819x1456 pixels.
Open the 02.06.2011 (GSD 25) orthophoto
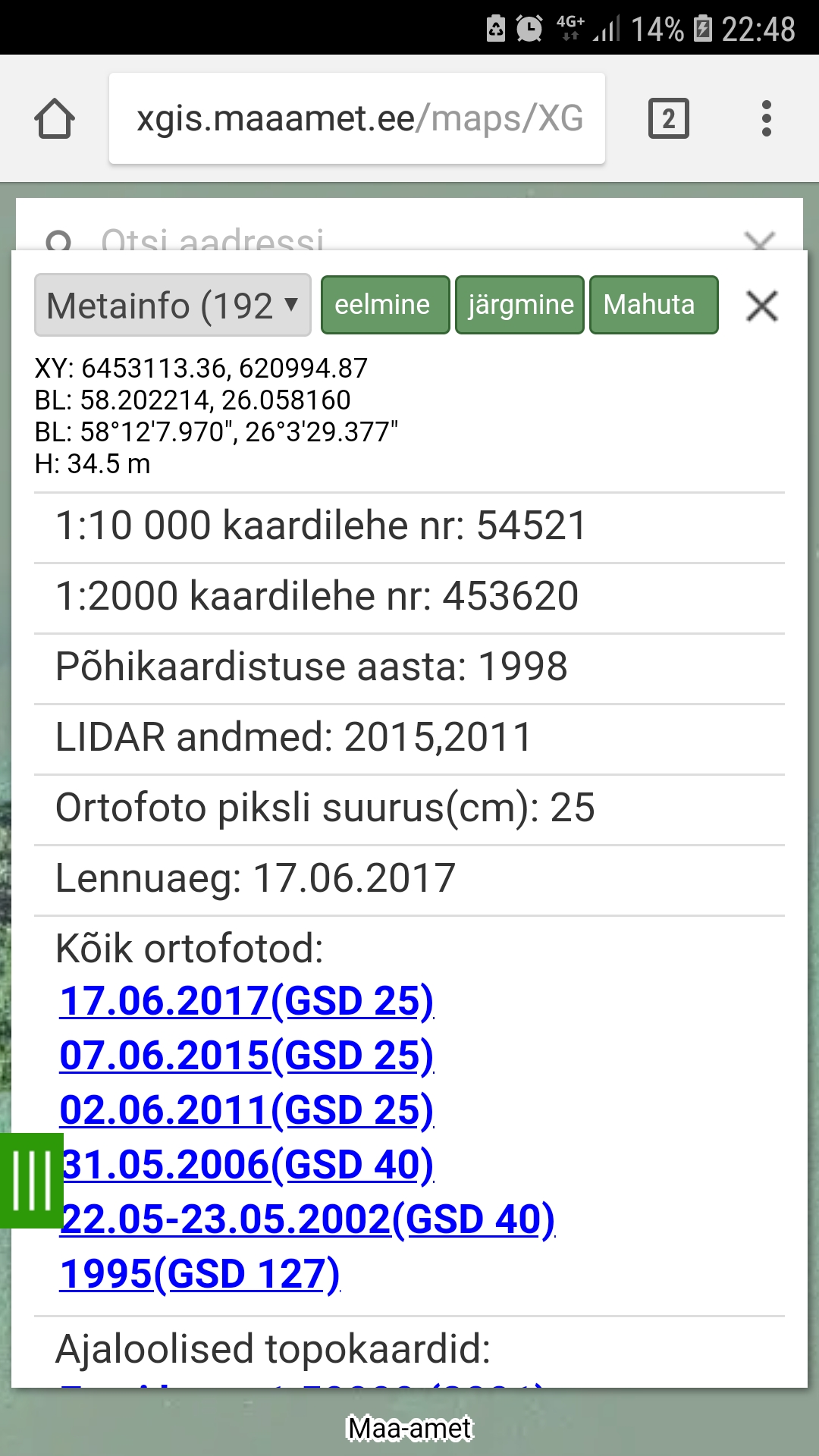246,1110
